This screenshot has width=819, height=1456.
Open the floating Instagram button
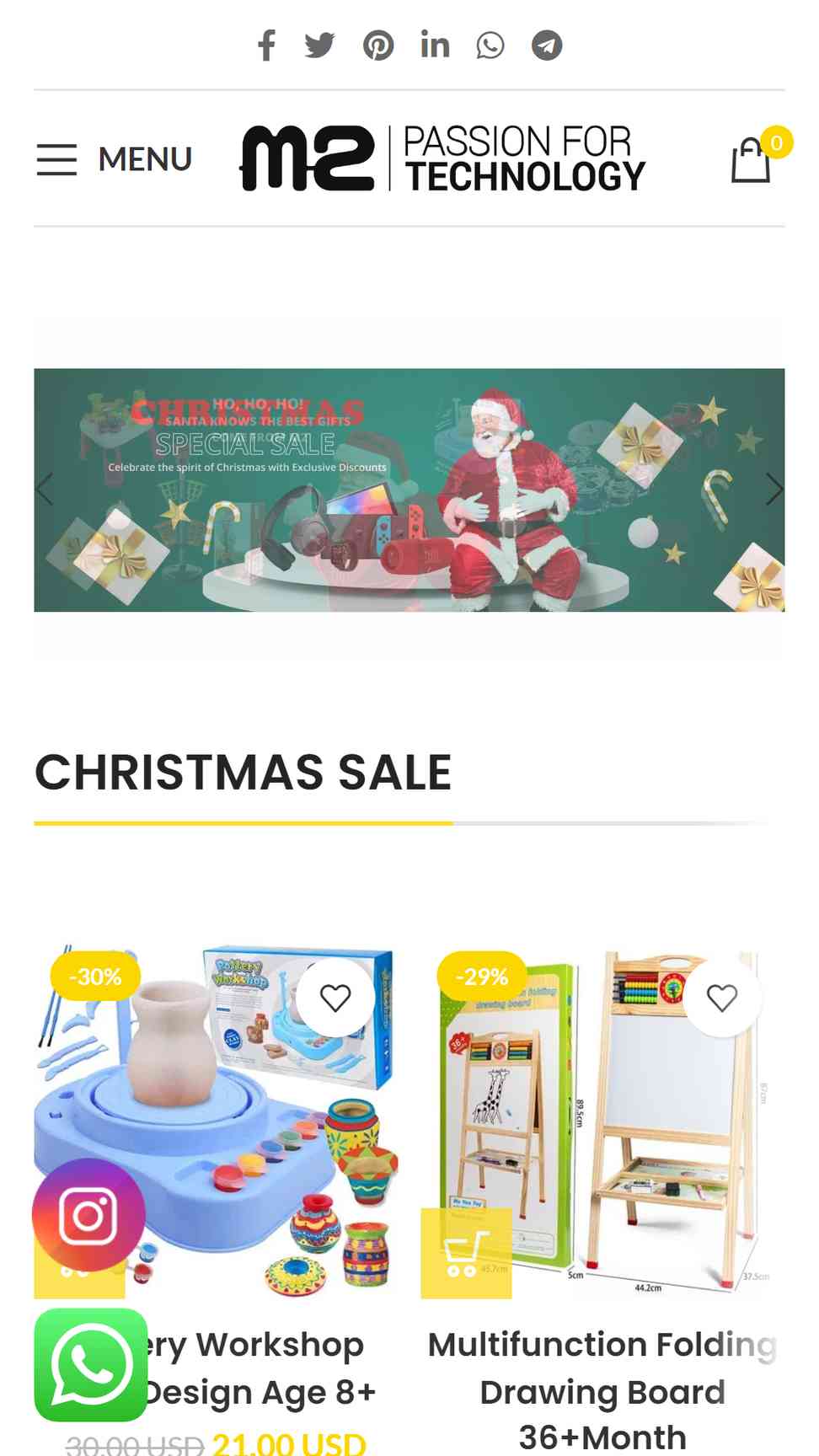coord(88,1215)
